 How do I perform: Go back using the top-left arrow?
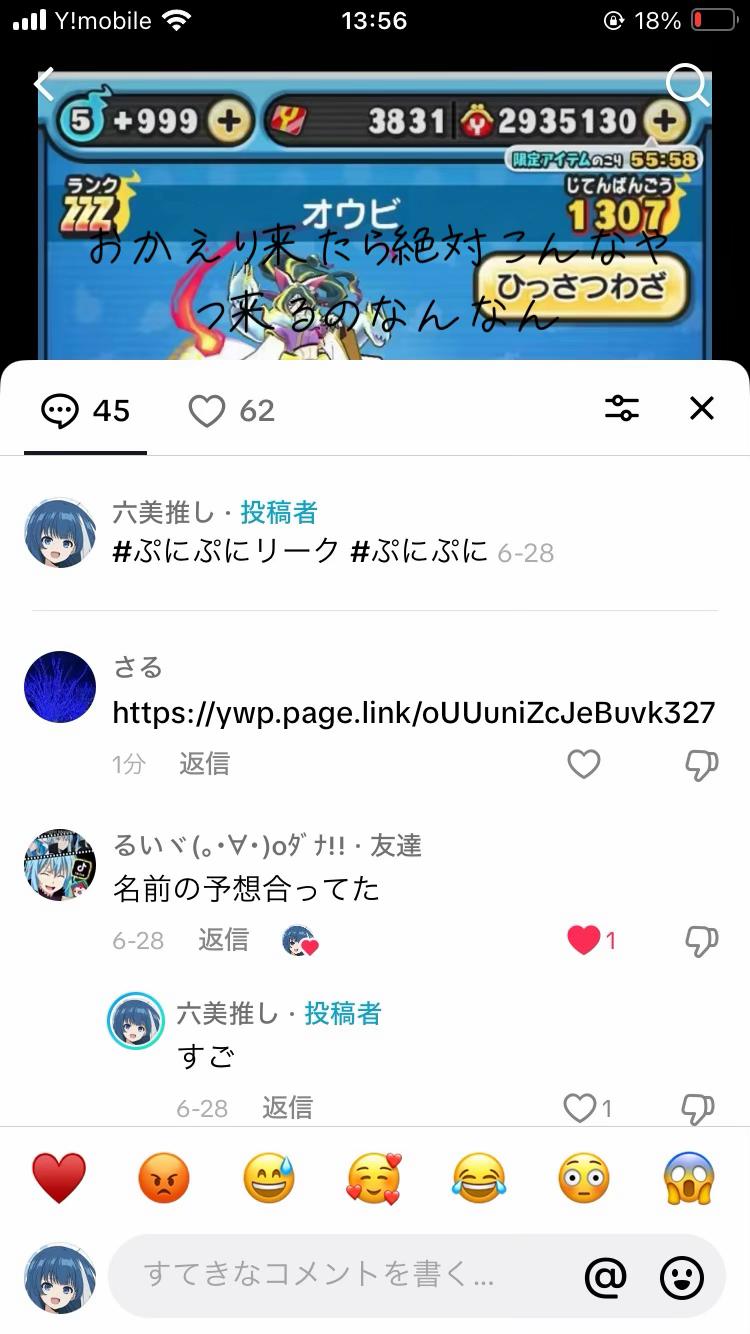44,84
